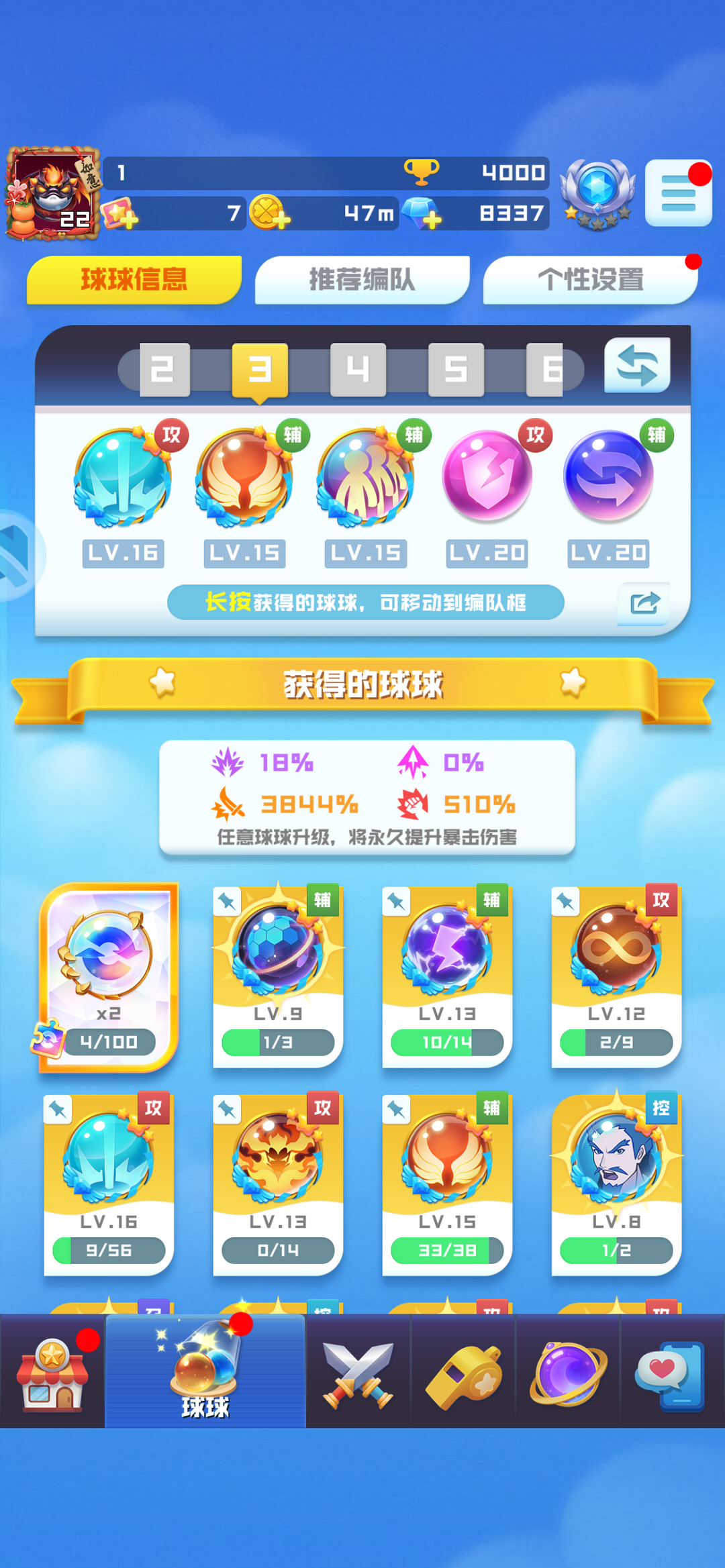This screenshot has height=1568, width=725.
Task: Select team slot 4
Action: tap(358, 369)
